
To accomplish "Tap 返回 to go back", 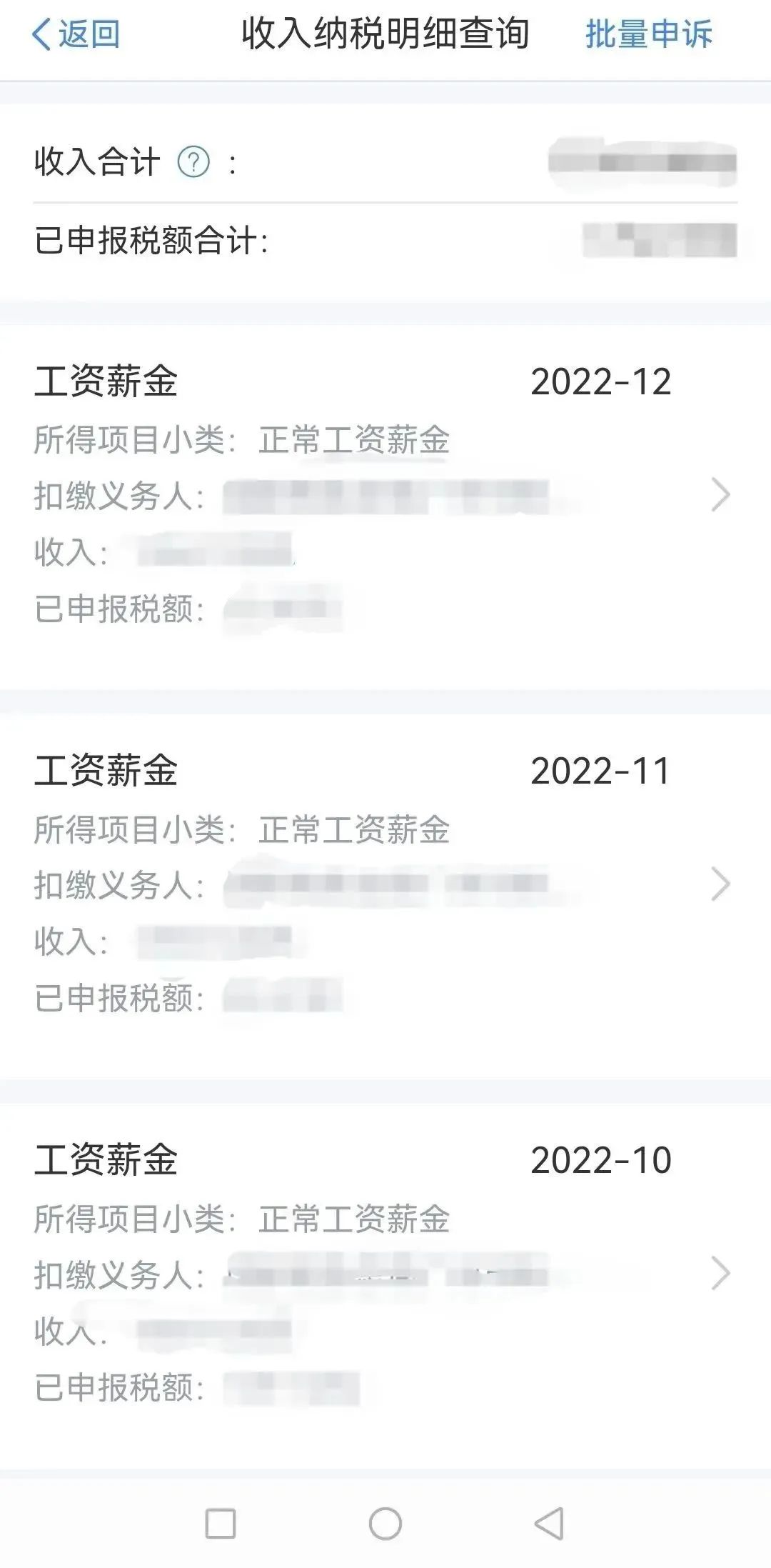I will (76, 34).
